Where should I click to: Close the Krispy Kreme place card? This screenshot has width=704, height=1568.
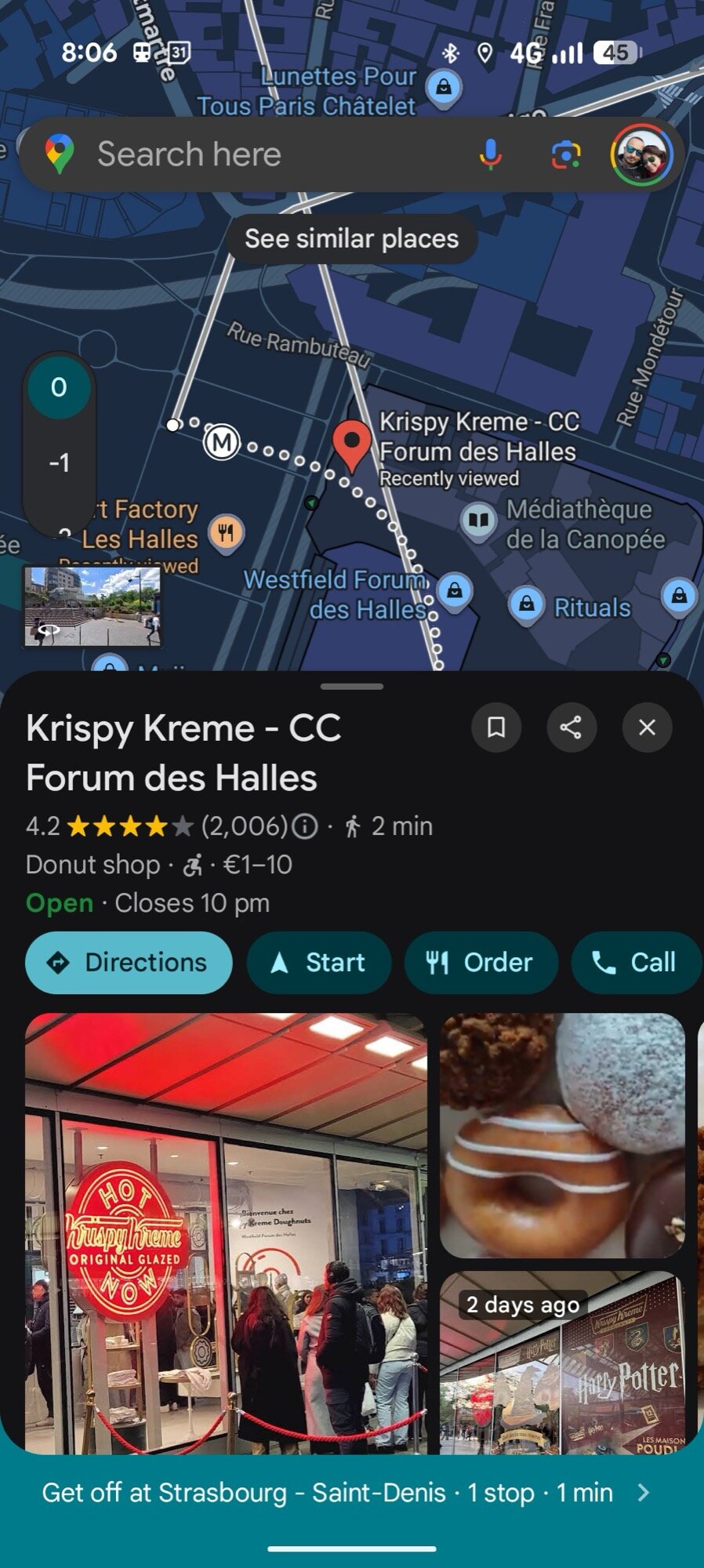pos(647,728)
